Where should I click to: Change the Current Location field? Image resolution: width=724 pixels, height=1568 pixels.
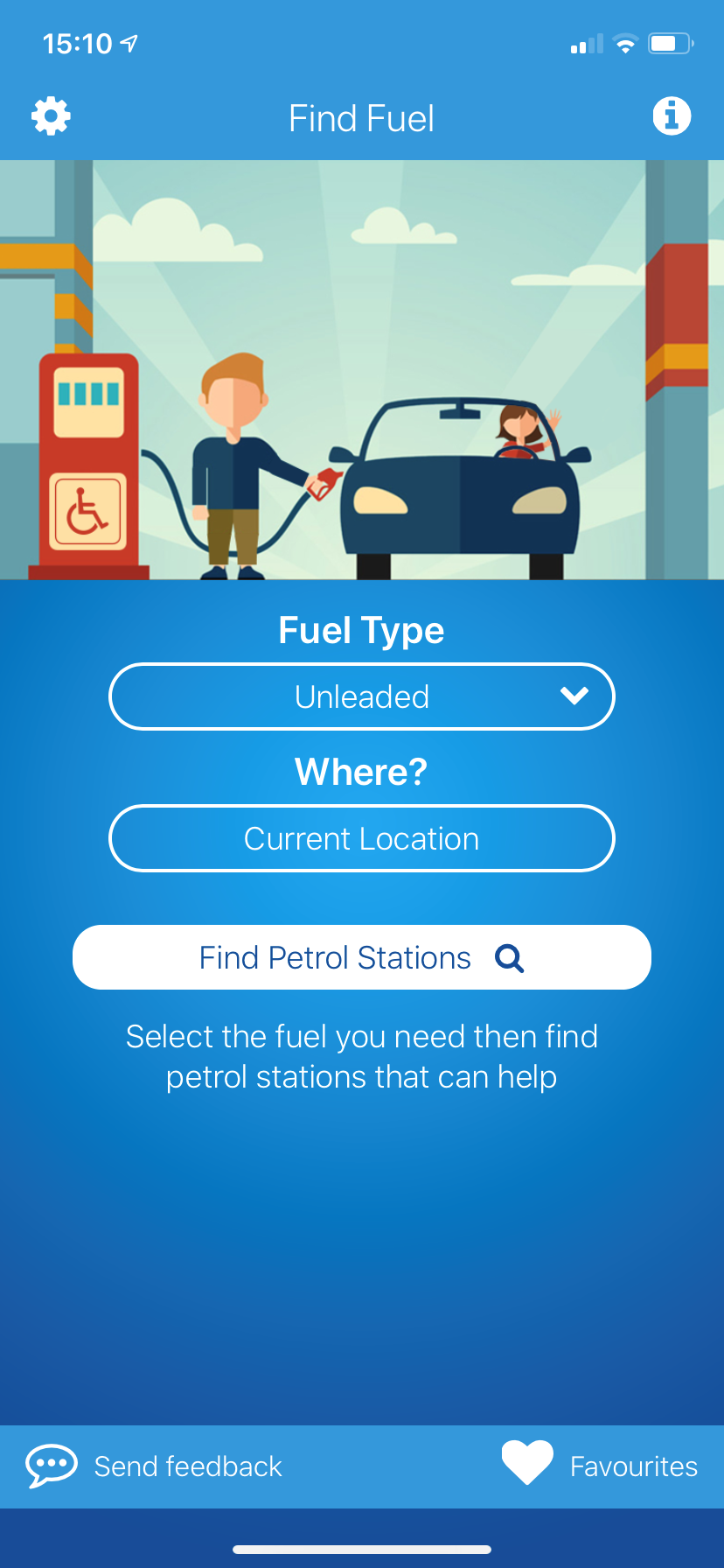362,838
